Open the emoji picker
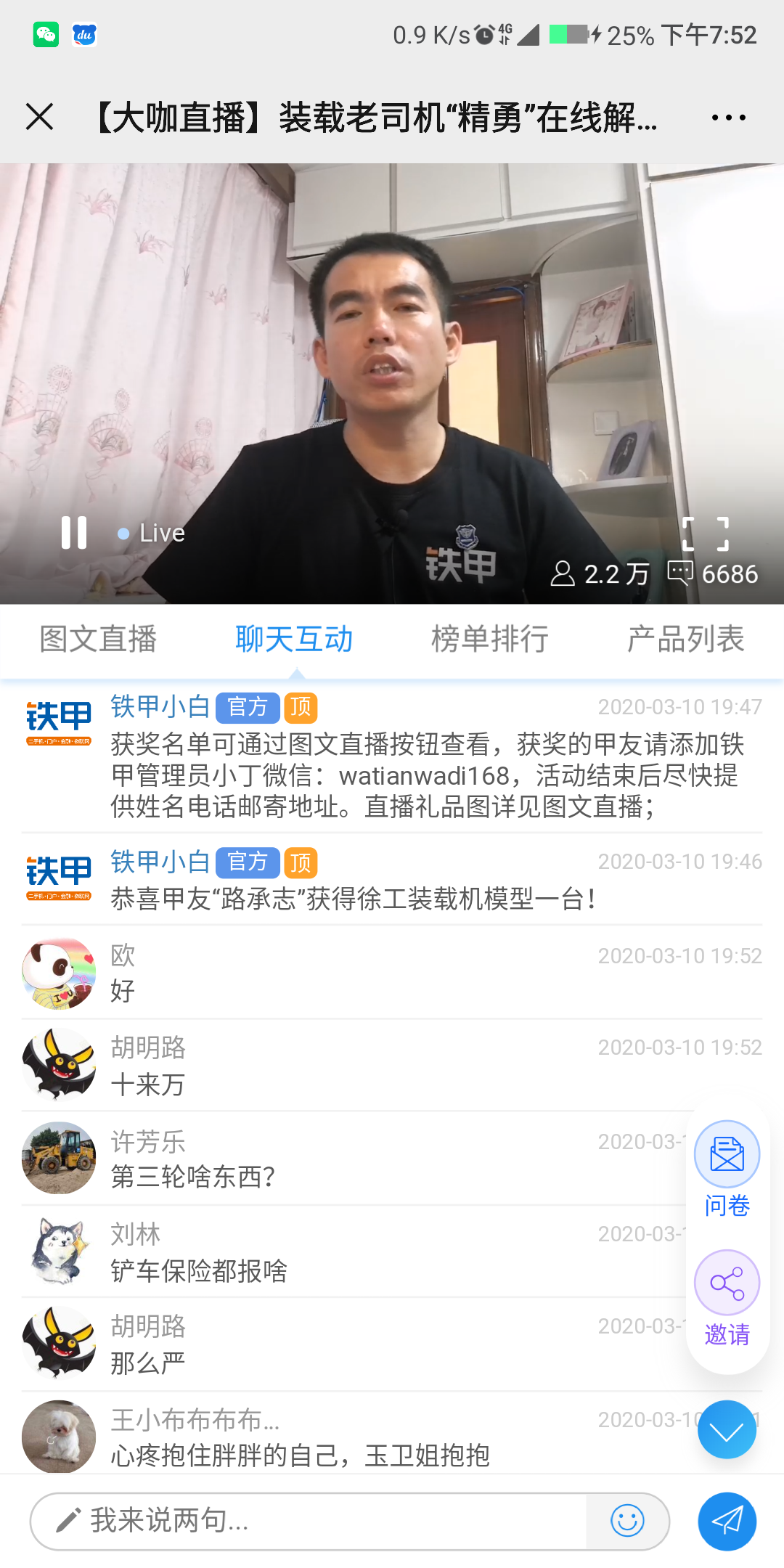Image resolution: width=784 pixels, height=1568 pixels. [627, 1521]
